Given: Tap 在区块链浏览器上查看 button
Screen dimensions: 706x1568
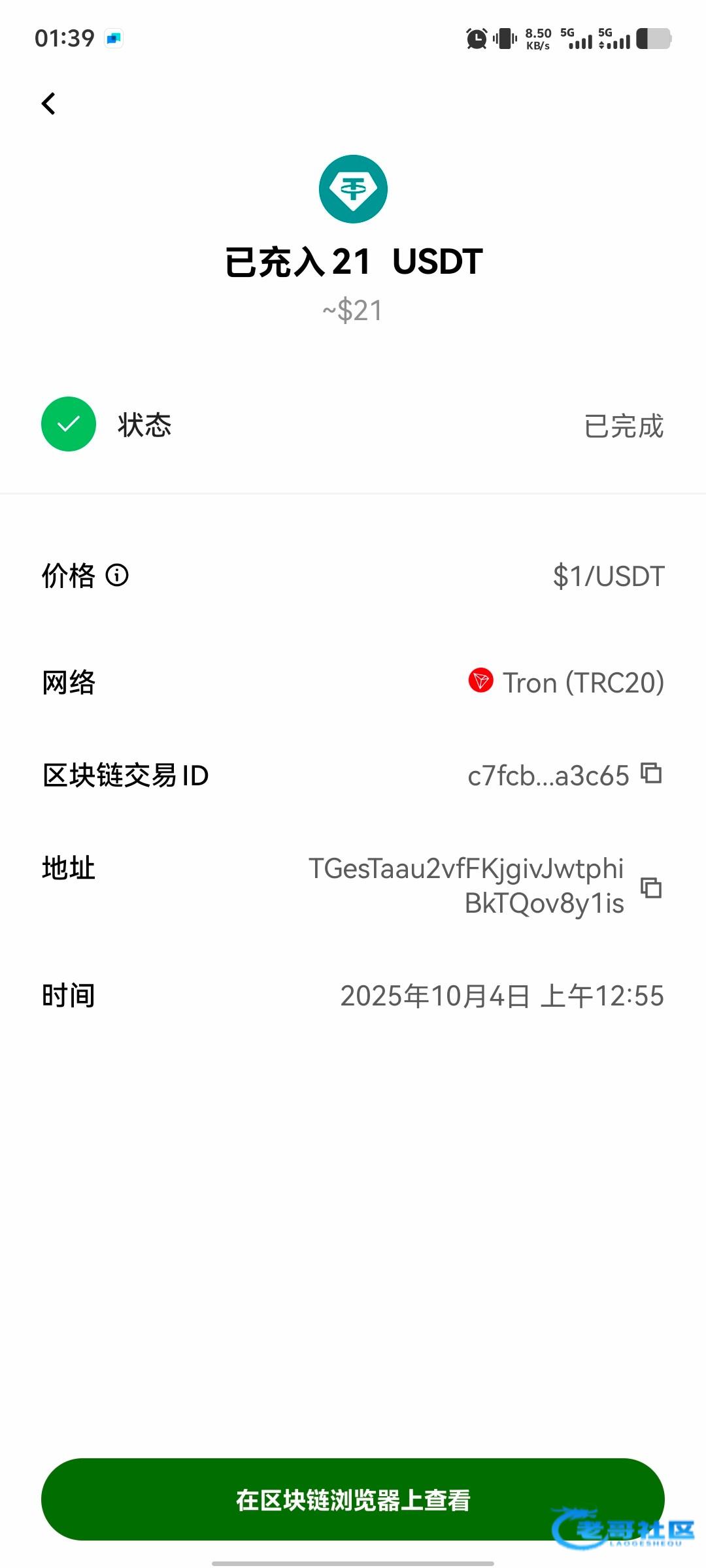Looking at the screenshot, I should [353, 1500].
